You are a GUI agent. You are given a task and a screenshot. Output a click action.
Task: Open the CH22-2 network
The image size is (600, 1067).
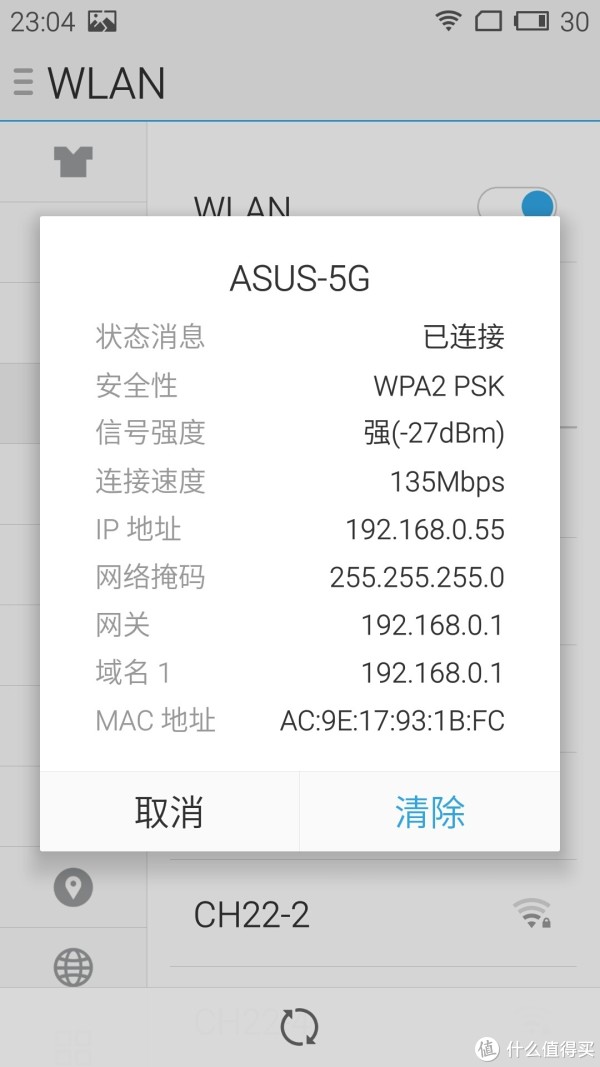[373, 913]
